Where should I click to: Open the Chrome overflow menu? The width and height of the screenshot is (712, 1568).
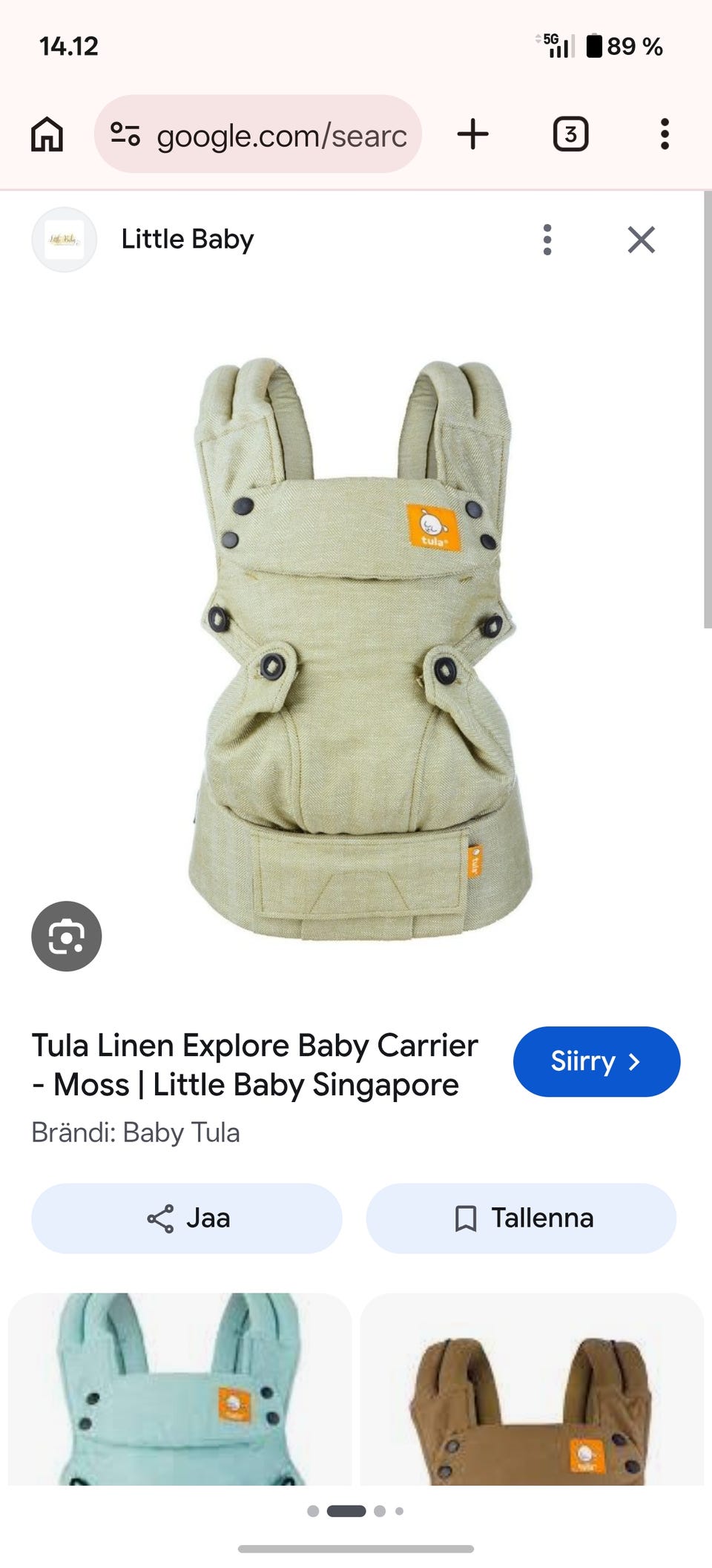coord(665,134)
